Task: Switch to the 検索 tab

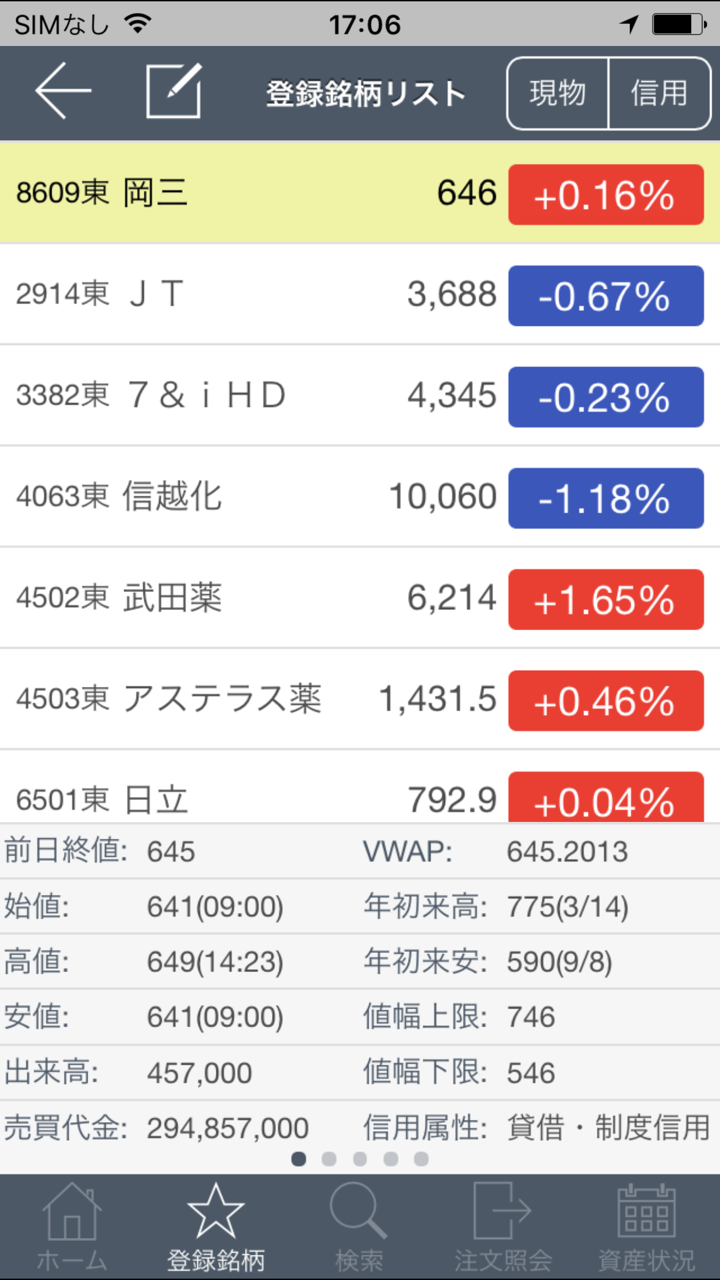Action: pos(359,1226)
